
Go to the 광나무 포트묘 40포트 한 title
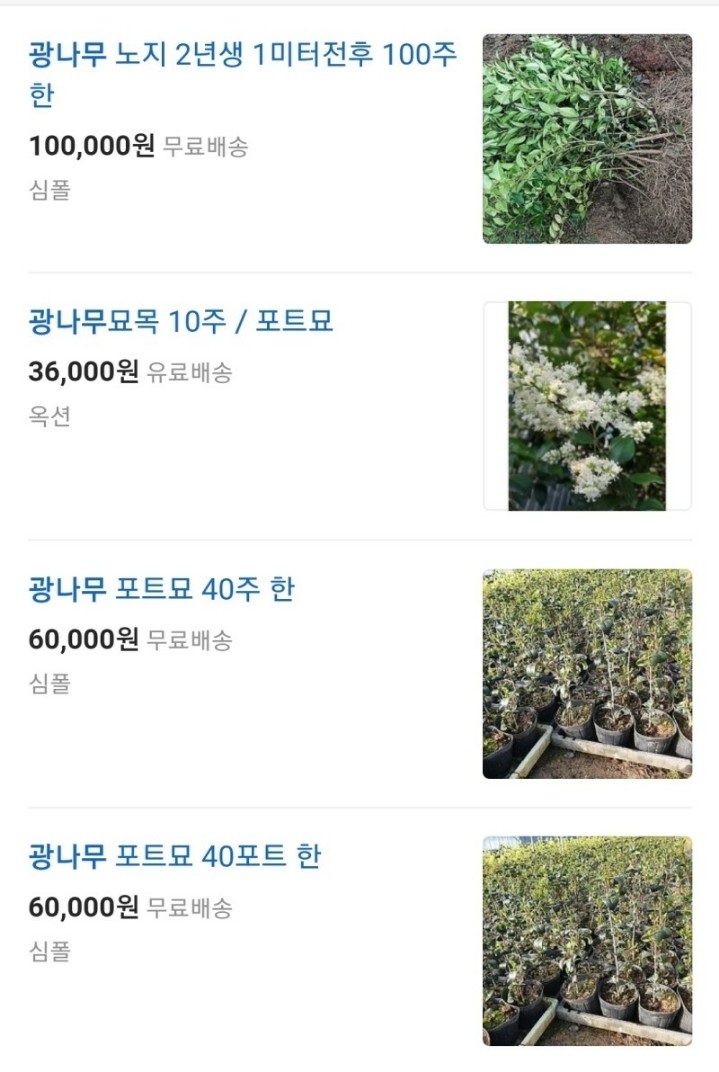[x=175, y=857]
